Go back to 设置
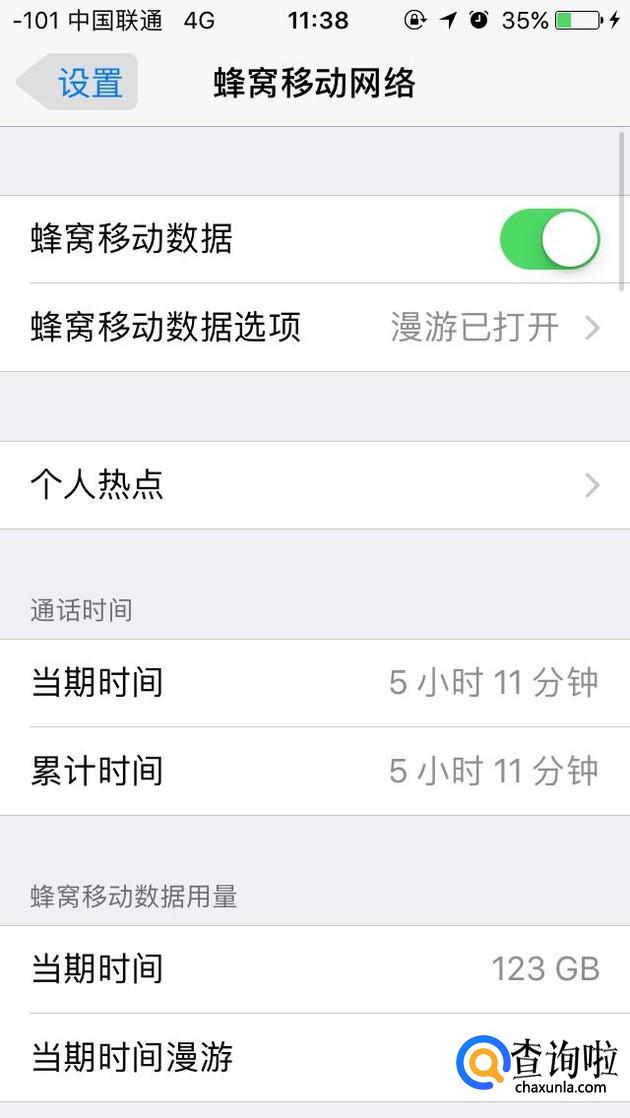Viewport: 630px width, 1118px height. (x=77, y=82)
